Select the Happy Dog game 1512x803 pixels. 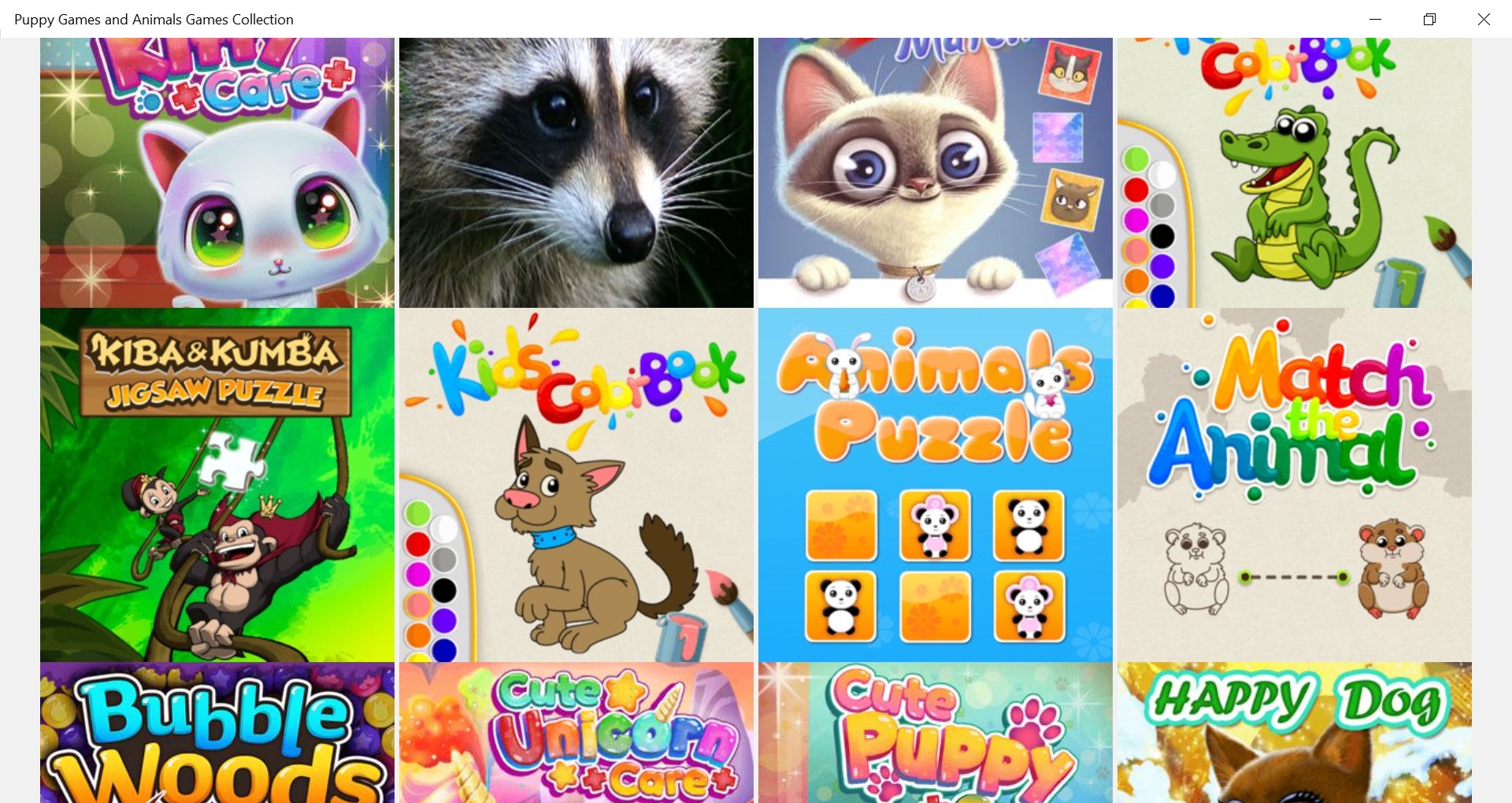(x=1294, y=732)
